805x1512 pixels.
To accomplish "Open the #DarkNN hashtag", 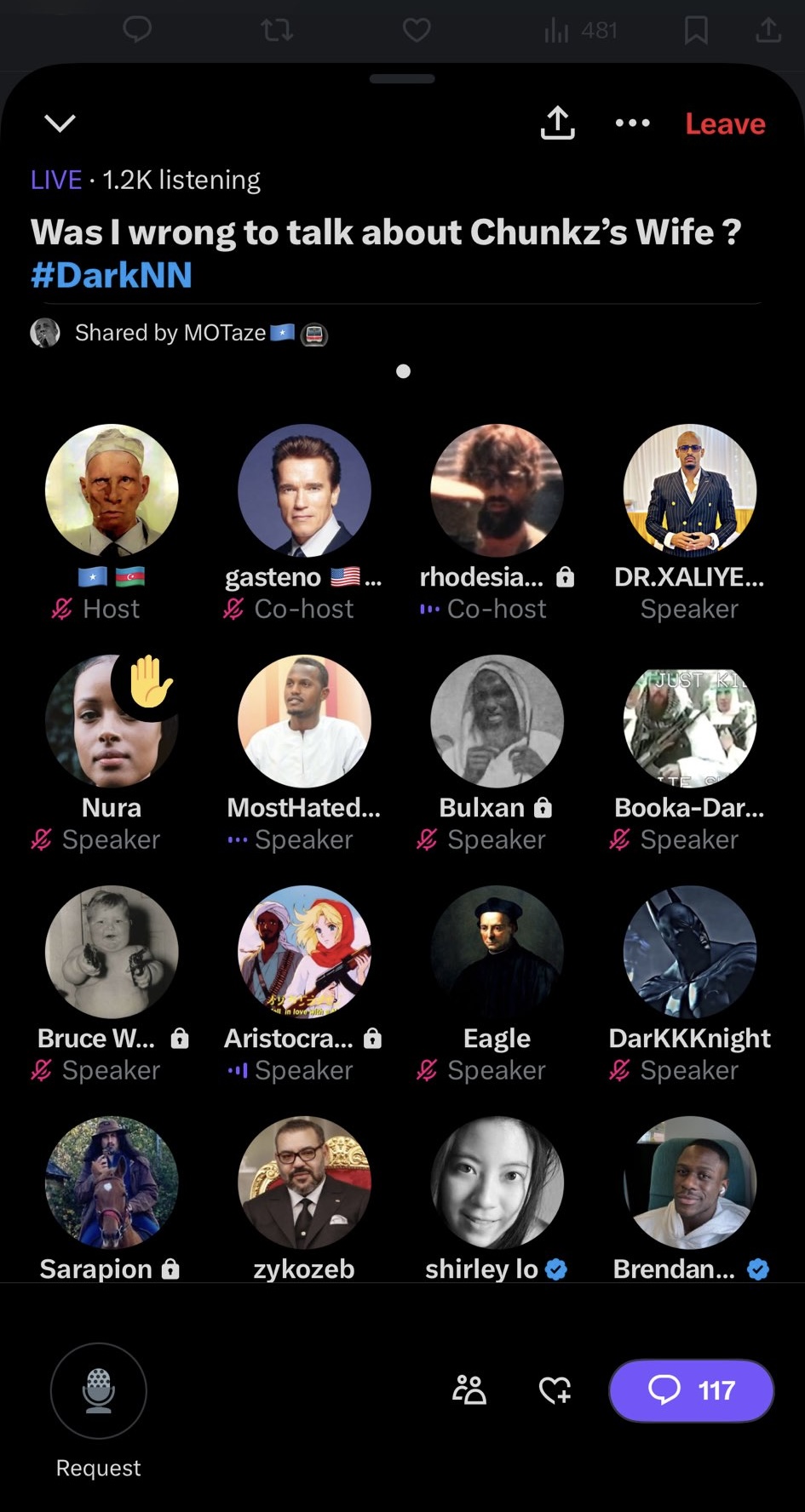I will (x=112, y=275).
